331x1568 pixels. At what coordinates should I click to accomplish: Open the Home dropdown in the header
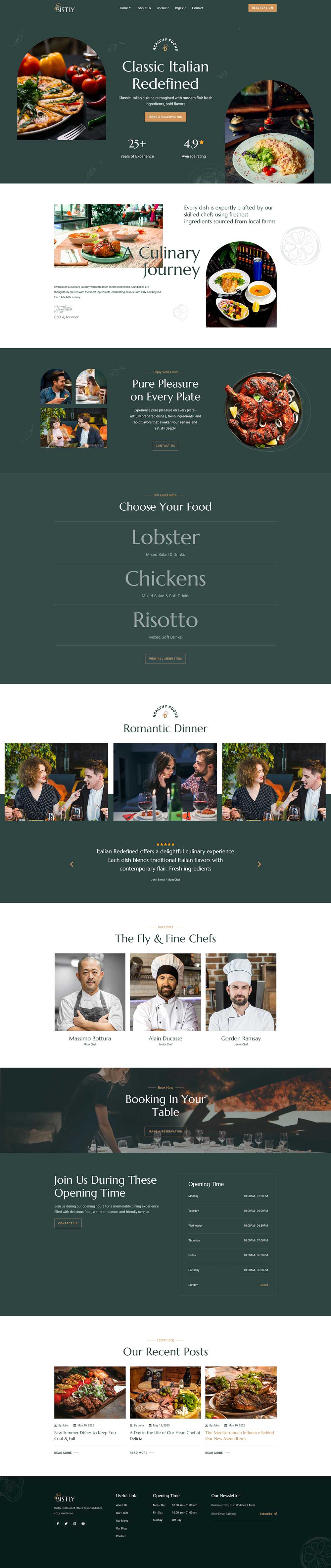click(125, 8)
